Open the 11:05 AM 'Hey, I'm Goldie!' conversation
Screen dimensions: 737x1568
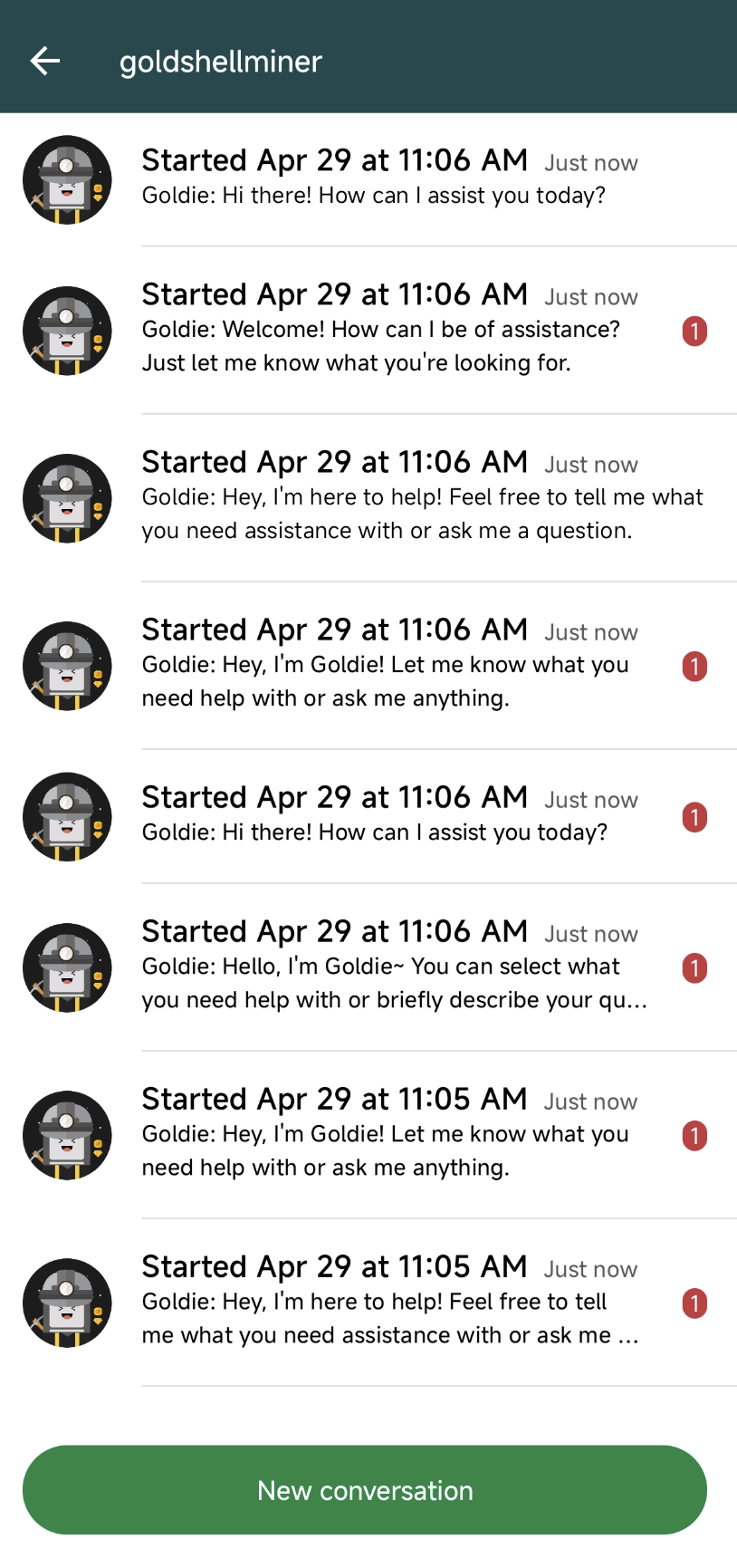point(368,1135)
